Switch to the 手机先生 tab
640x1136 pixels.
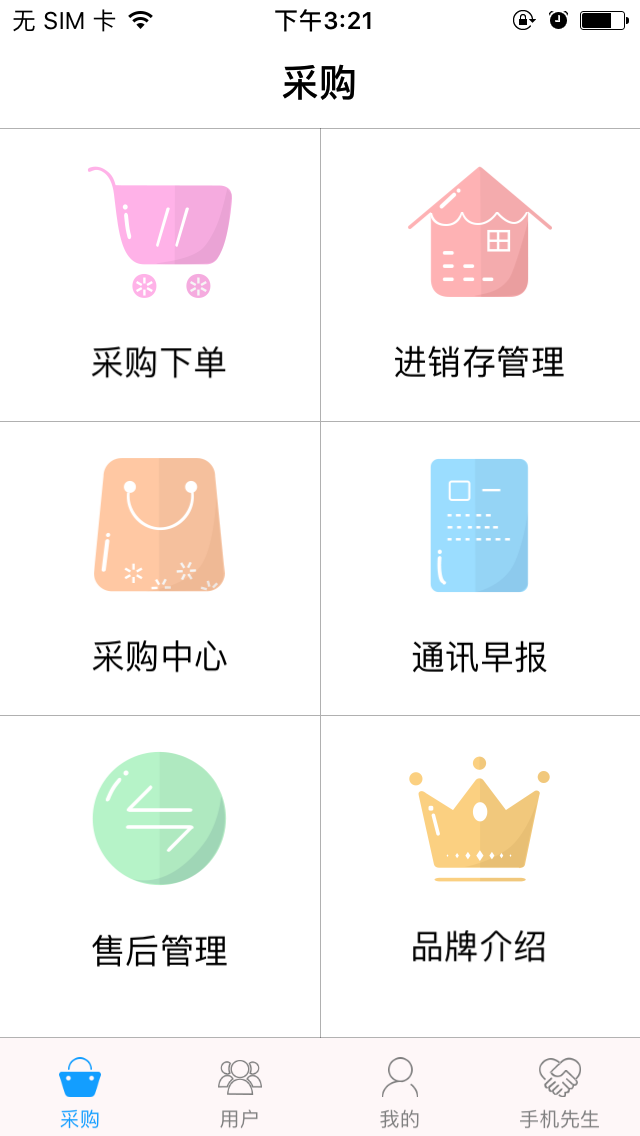pos(560,1090)
